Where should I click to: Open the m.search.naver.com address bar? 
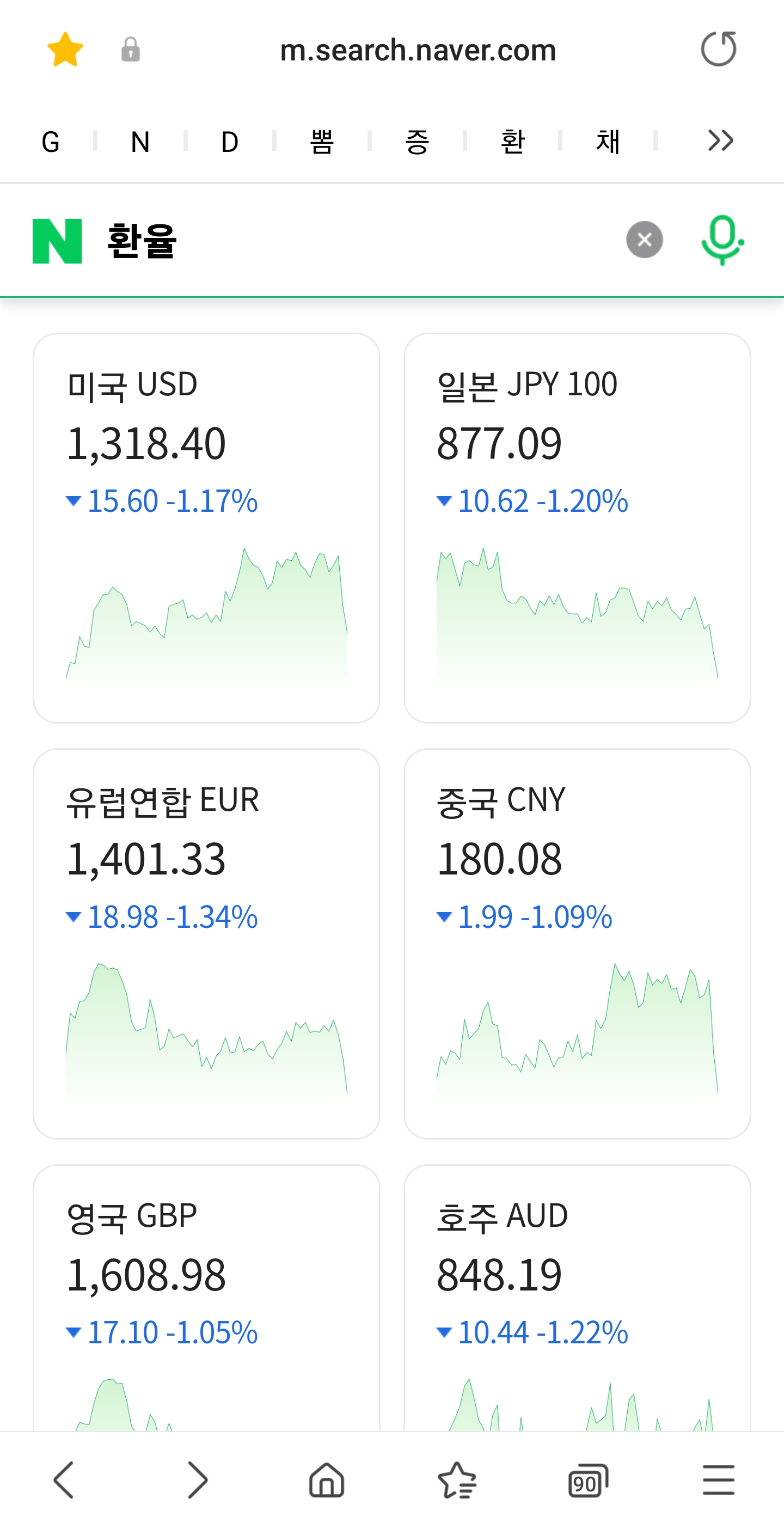(418, 50)
